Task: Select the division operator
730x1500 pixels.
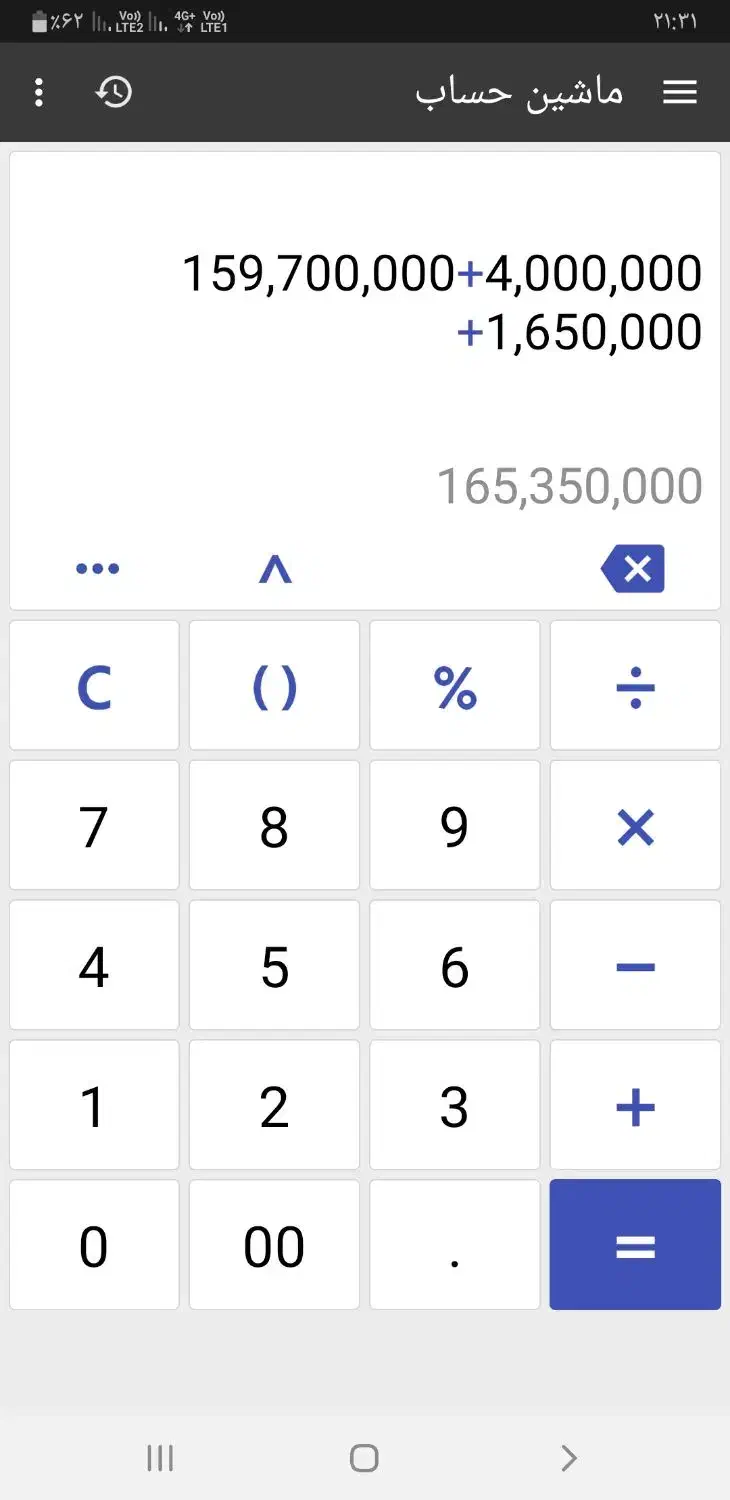Action: 635,686
